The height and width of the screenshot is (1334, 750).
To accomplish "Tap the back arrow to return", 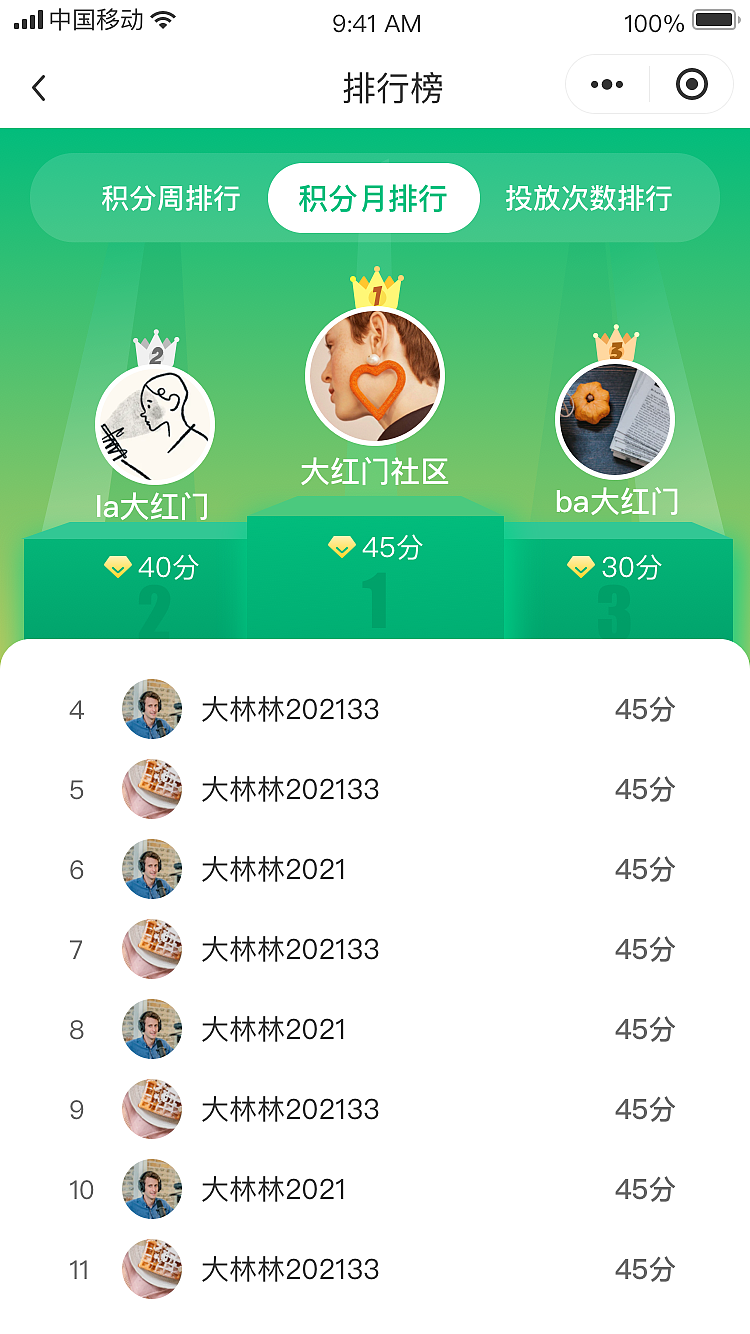I will [39, 88].
